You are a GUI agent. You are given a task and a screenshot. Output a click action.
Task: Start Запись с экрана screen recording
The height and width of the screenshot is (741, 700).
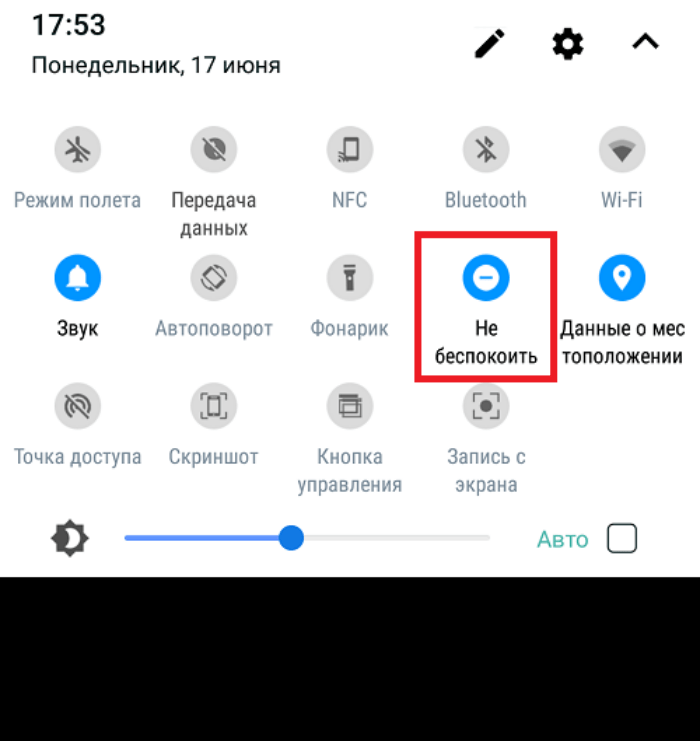coord(485,406)
